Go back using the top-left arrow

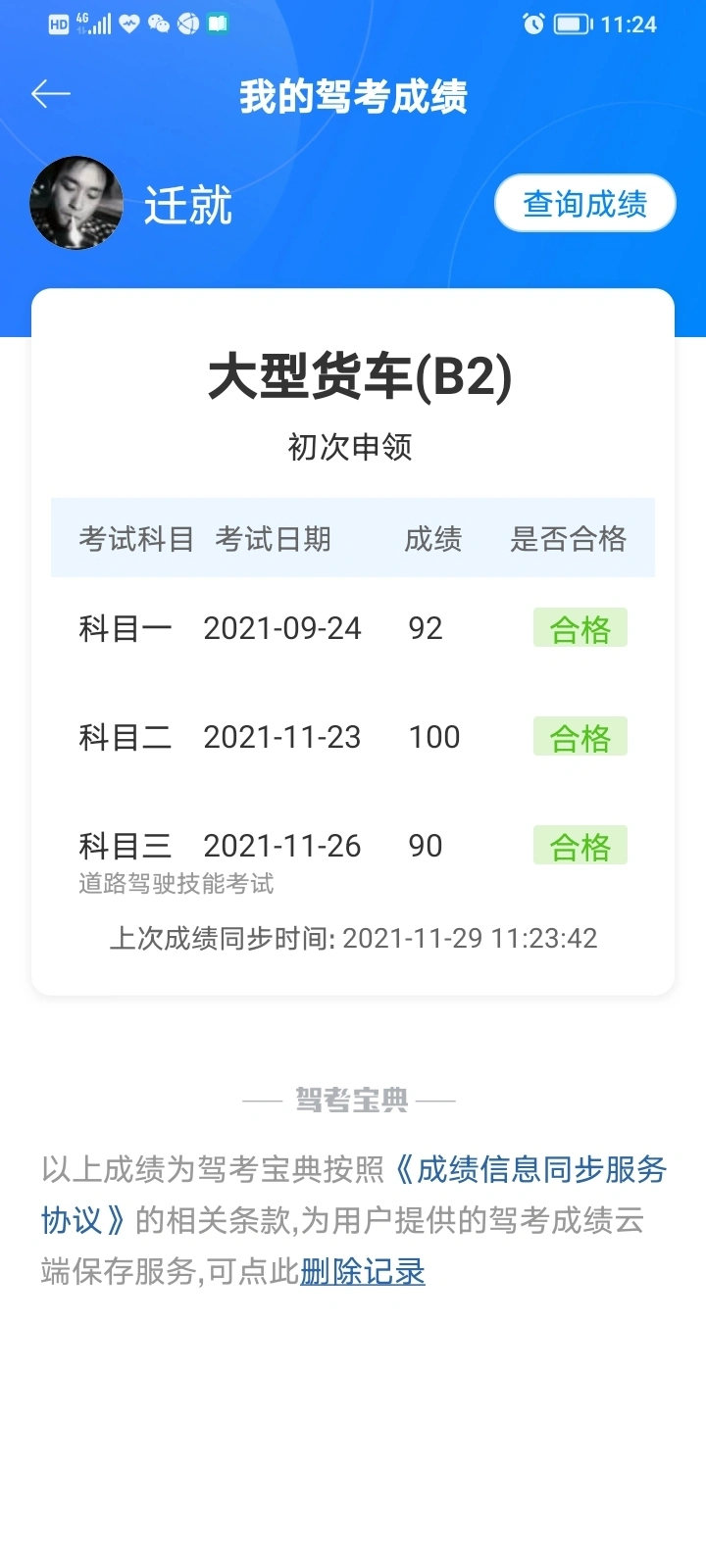51,94
